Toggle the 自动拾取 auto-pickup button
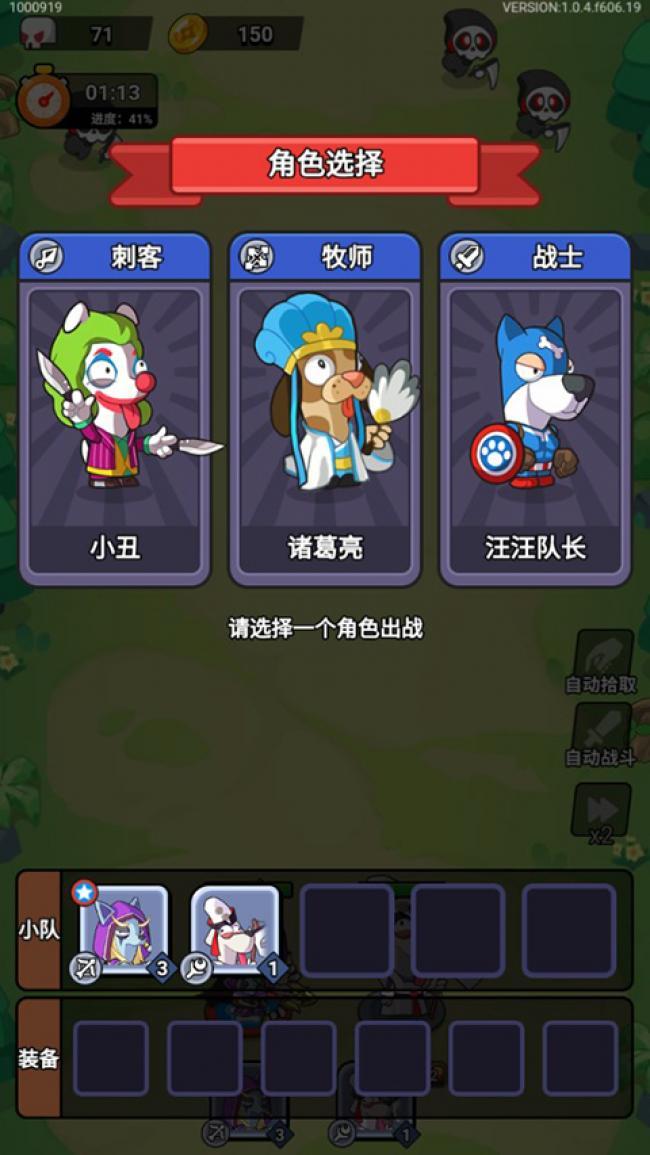Screen dimensions: 650x1155 point(602,662)
